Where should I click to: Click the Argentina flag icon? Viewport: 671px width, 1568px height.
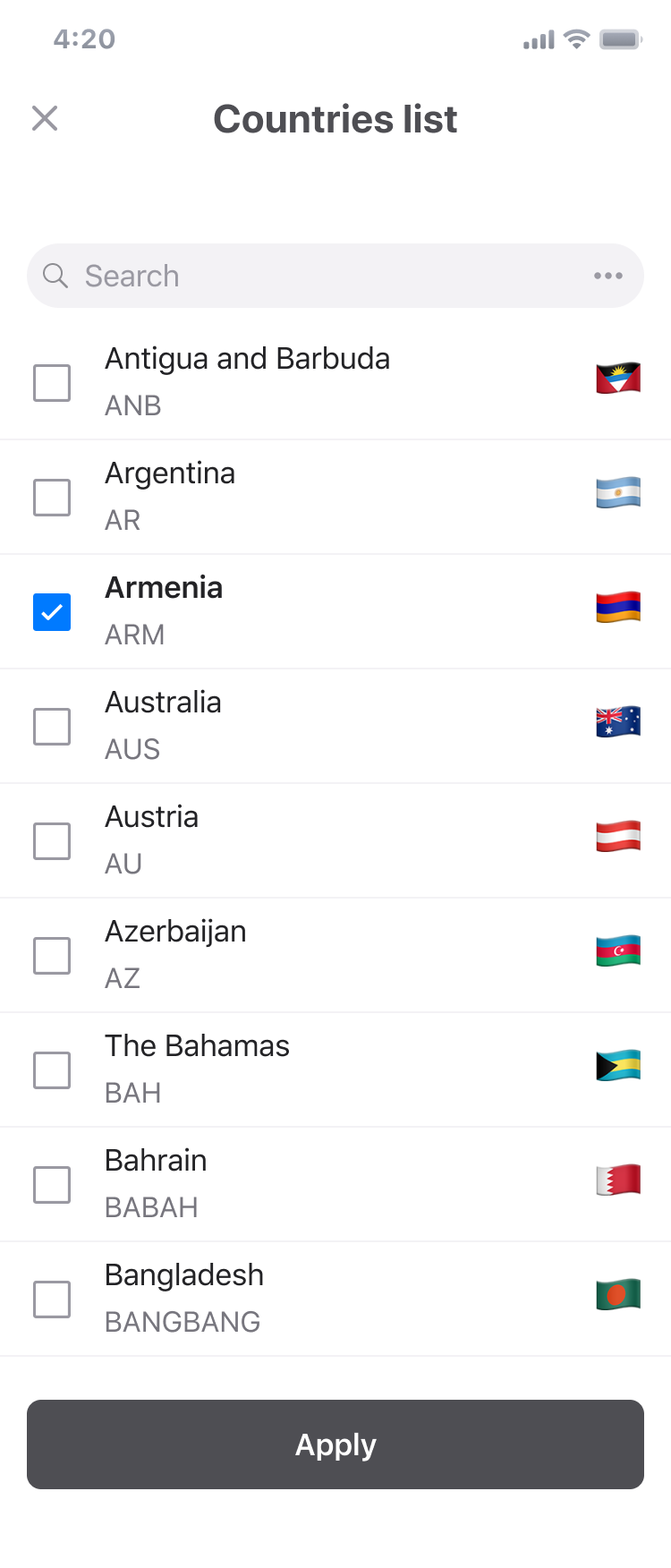[617, 491]
